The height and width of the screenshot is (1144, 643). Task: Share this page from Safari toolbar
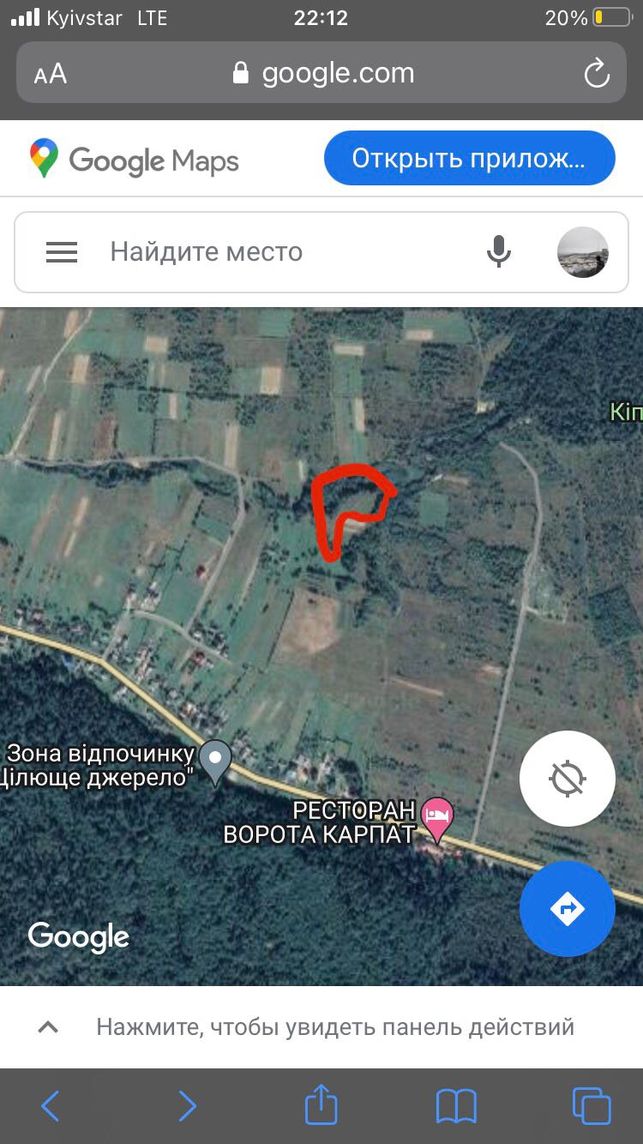[x=321, y=1105]
